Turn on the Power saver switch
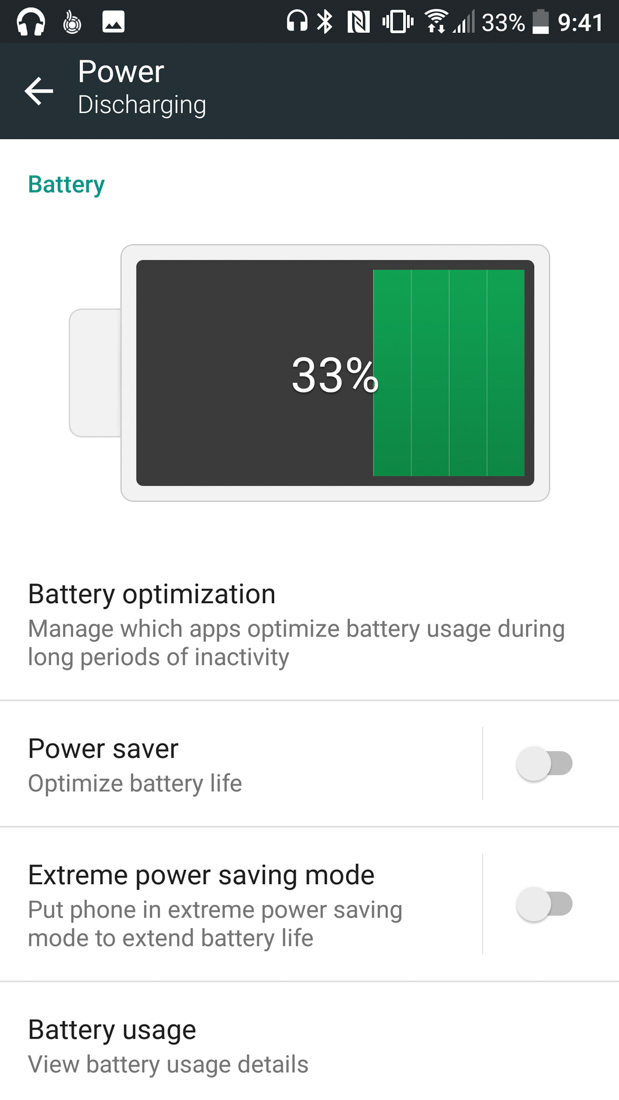 [x=545, y=764]
